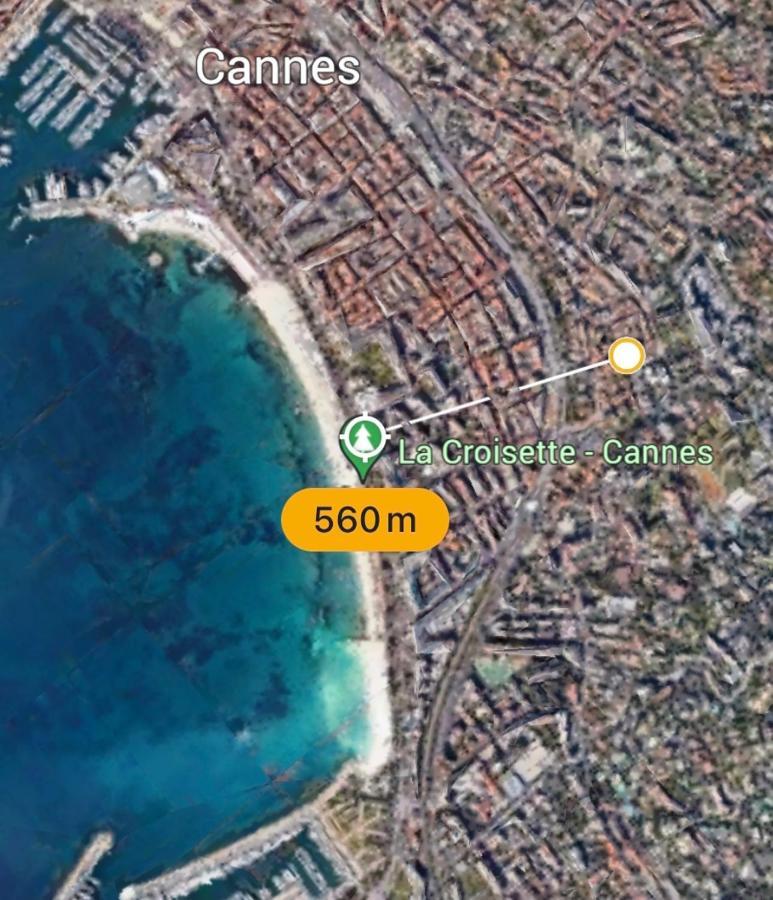
Task: Open the La Croisette - Cannes place marker
Action: 362,445
